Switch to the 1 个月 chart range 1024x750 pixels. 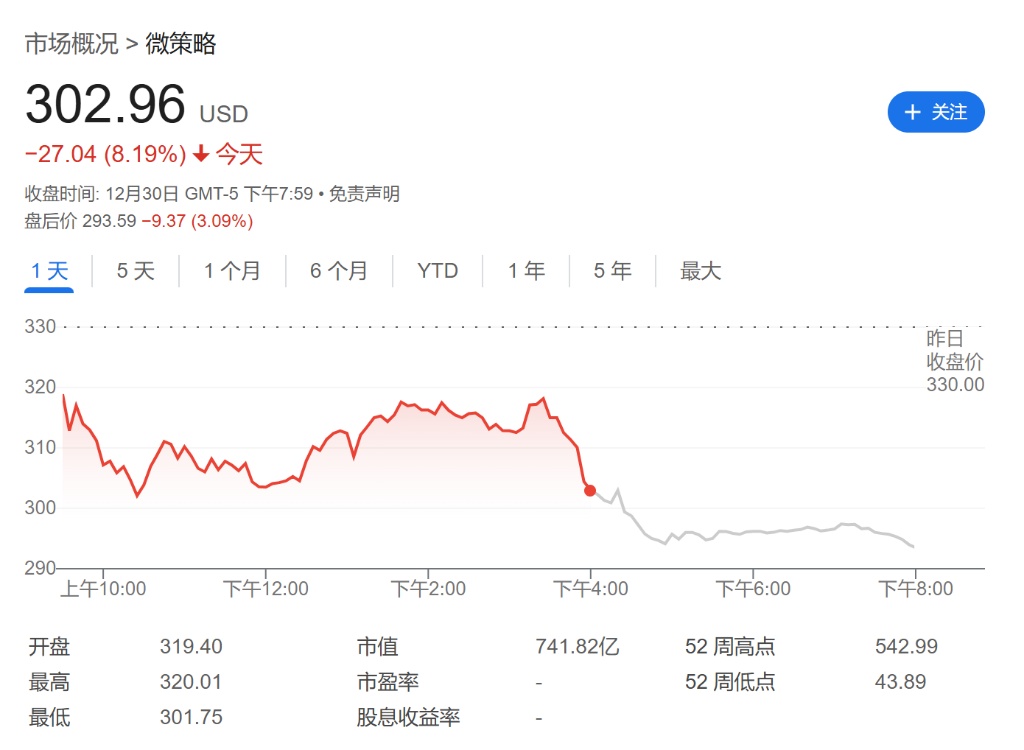pos(232,270)
